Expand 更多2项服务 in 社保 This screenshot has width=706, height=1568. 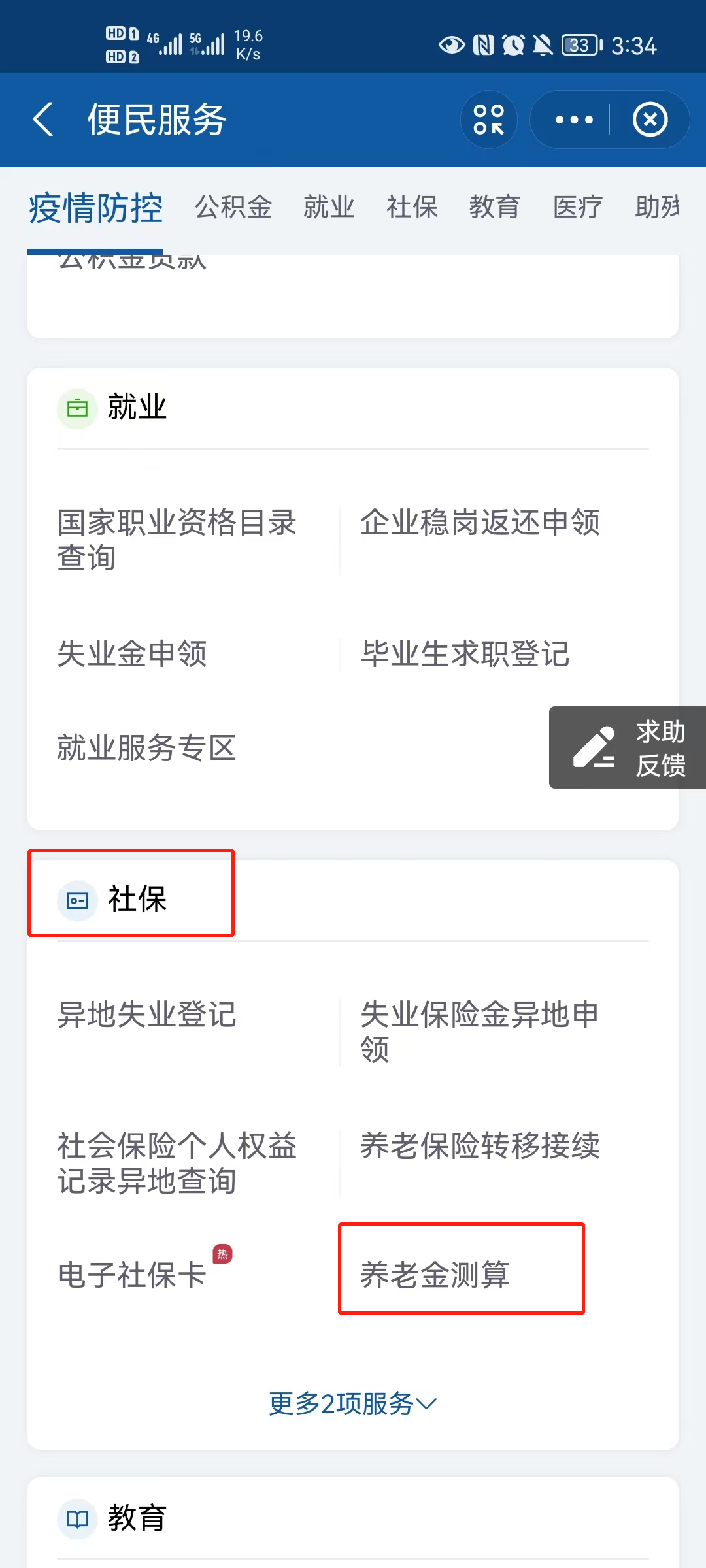tap(353, 1403)
